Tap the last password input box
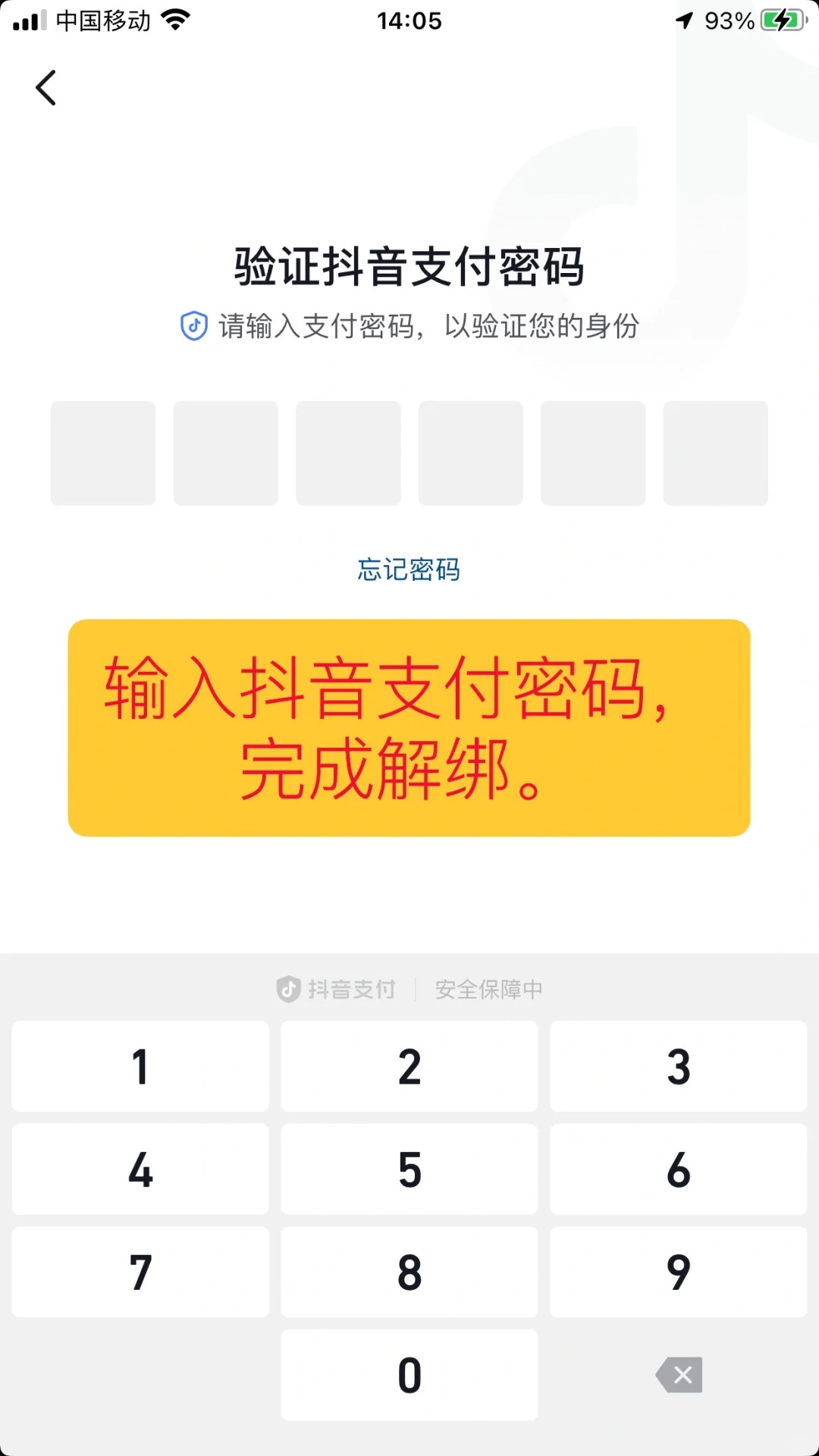The height and width of the screenshot is (1456, 819). [x=716, y=453]
